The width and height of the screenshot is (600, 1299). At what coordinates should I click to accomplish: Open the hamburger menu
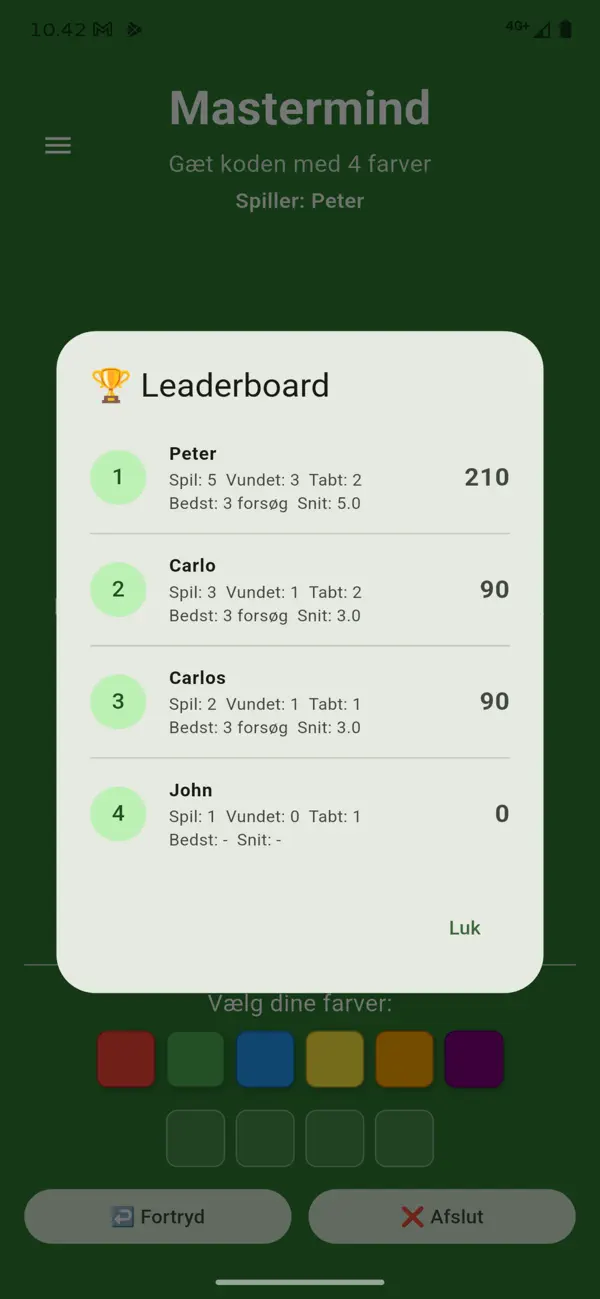(58, 146)
